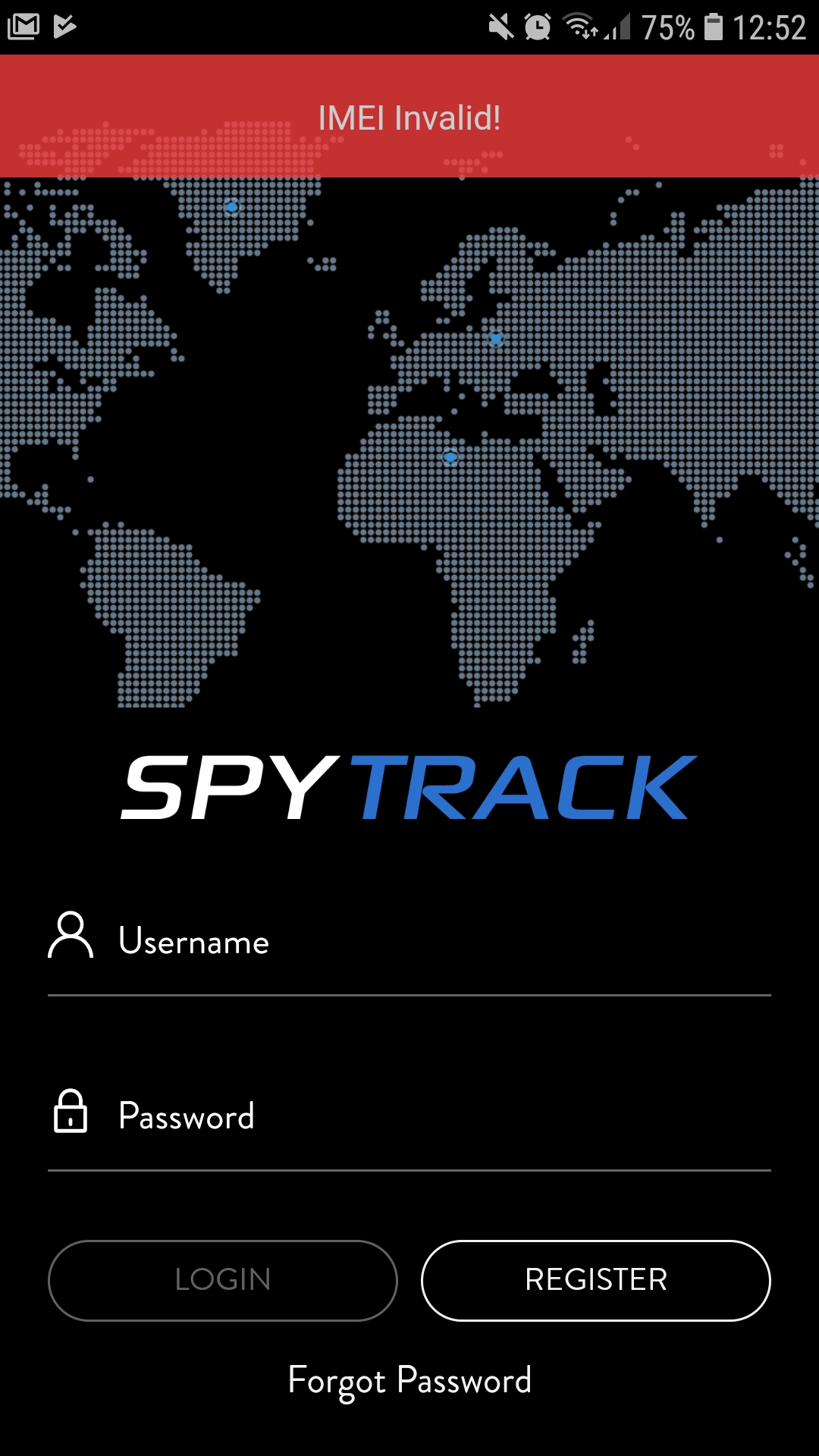The width and height of the screenshot is (819, 1456).
Task: Tap the LOGIN button
Action: pyautogui.click(x=223, y=1281)
